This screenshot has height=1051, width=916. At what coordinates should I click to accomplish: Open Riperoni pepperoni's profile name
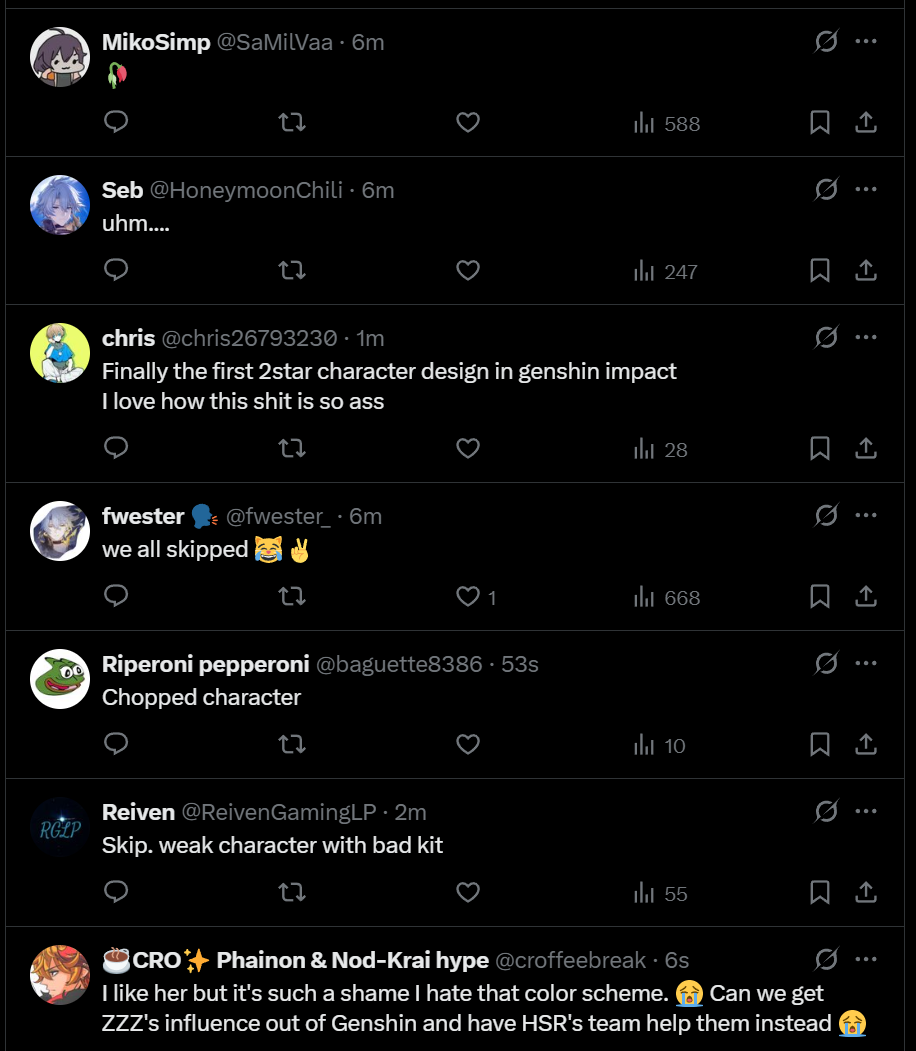coord(205,664)
